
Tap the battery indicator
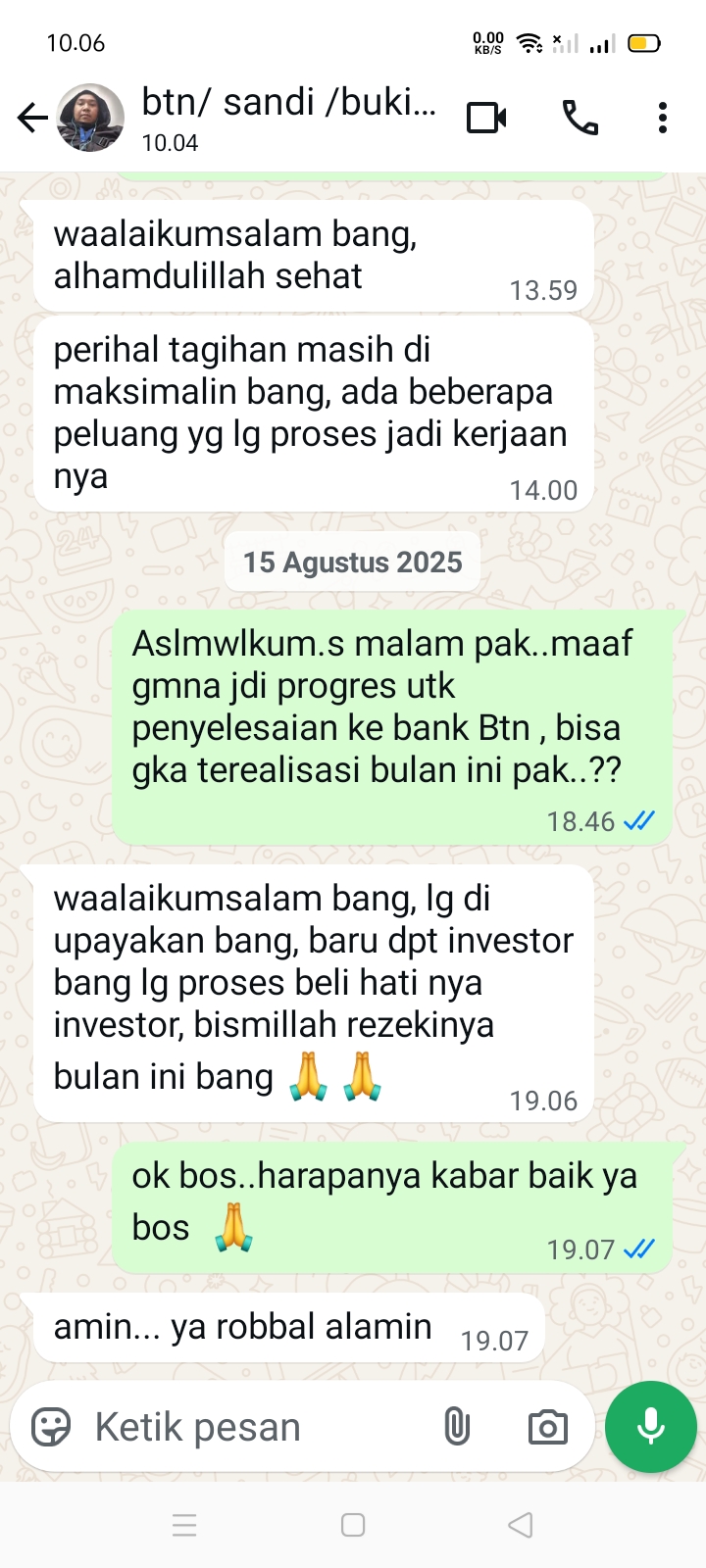(642, 42)
